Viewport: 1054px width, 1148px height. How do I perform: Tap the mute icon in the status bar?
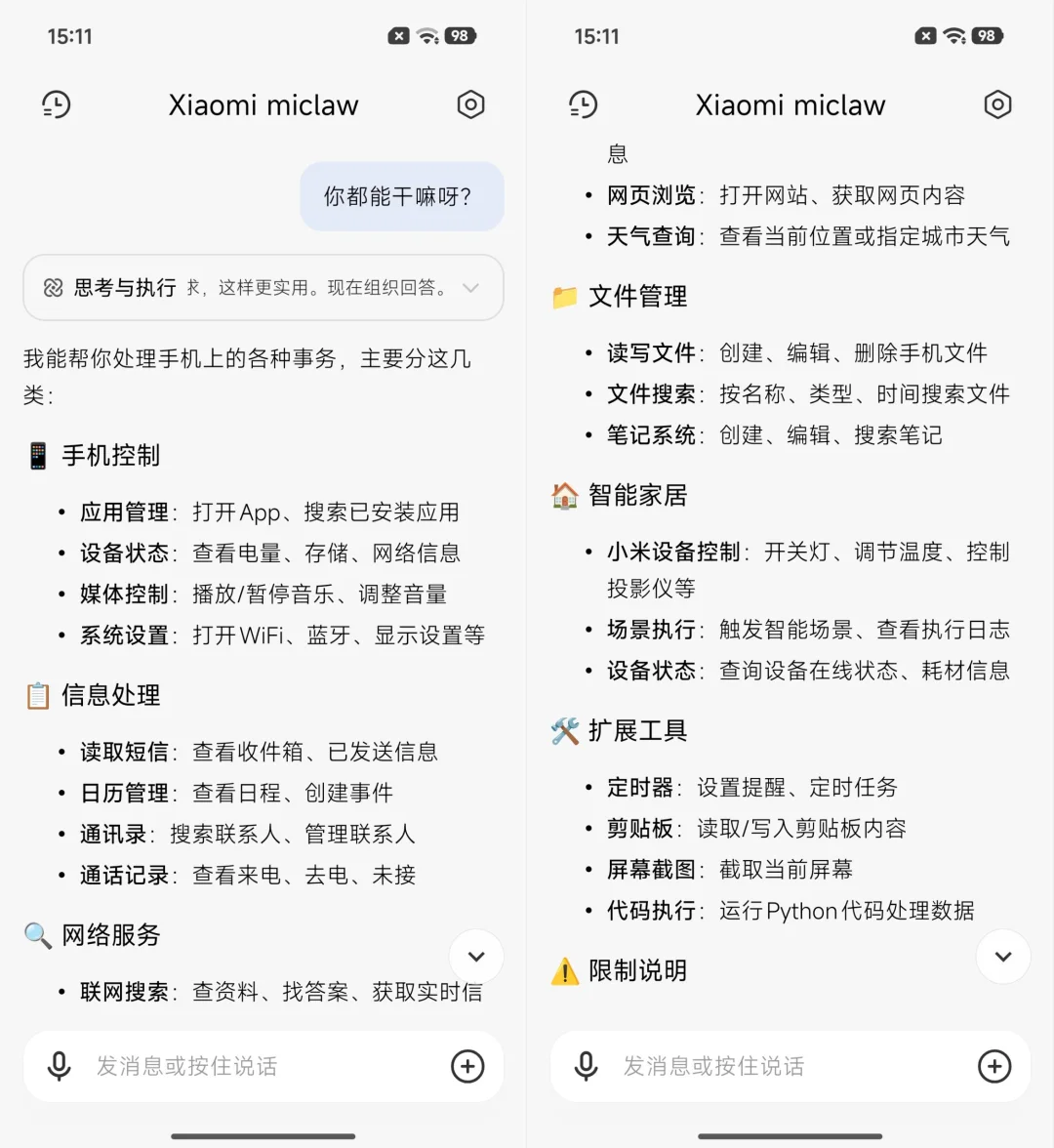397,35
